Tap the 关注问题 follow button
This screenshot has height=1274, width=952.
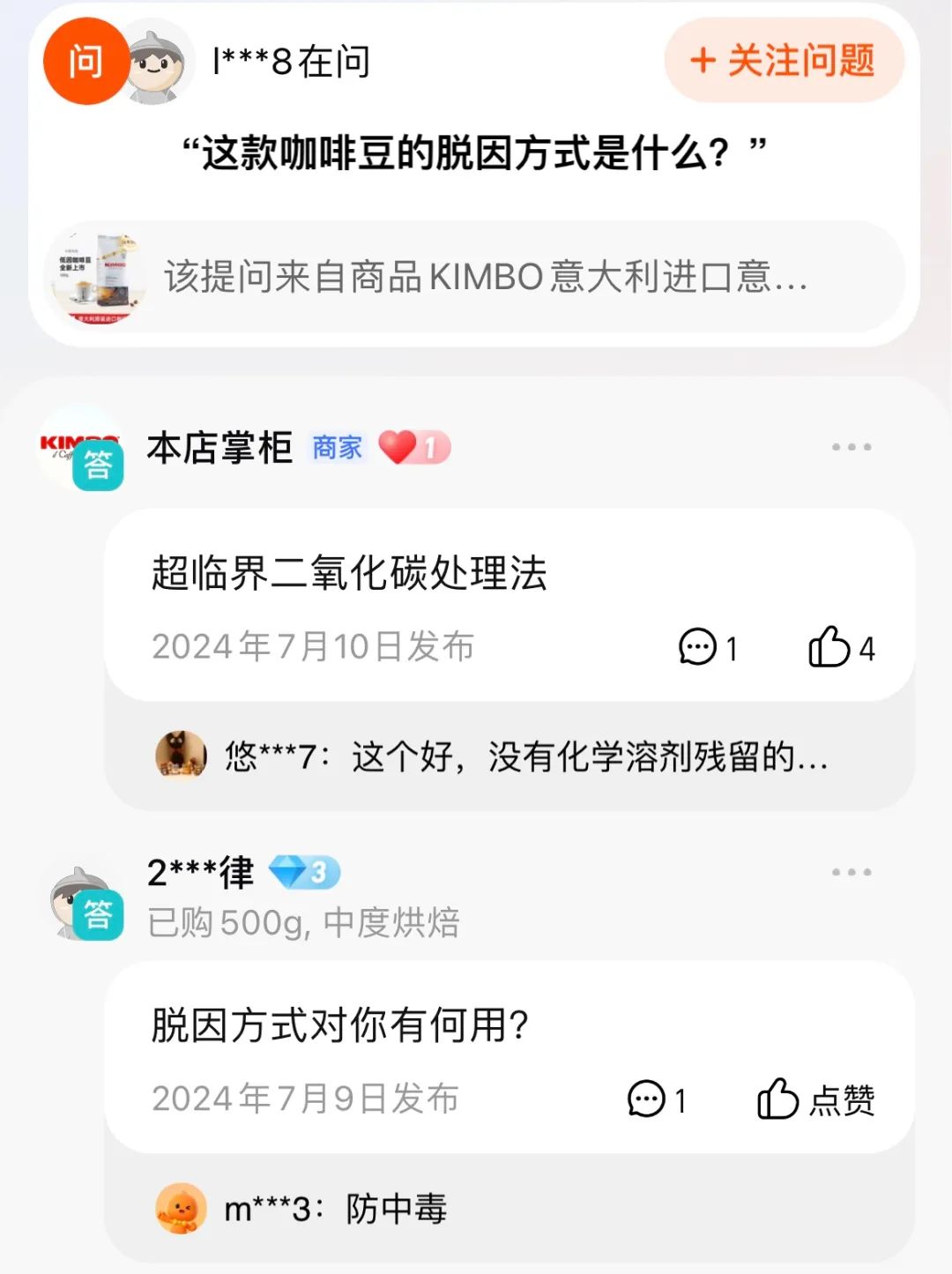coord(784,61)
